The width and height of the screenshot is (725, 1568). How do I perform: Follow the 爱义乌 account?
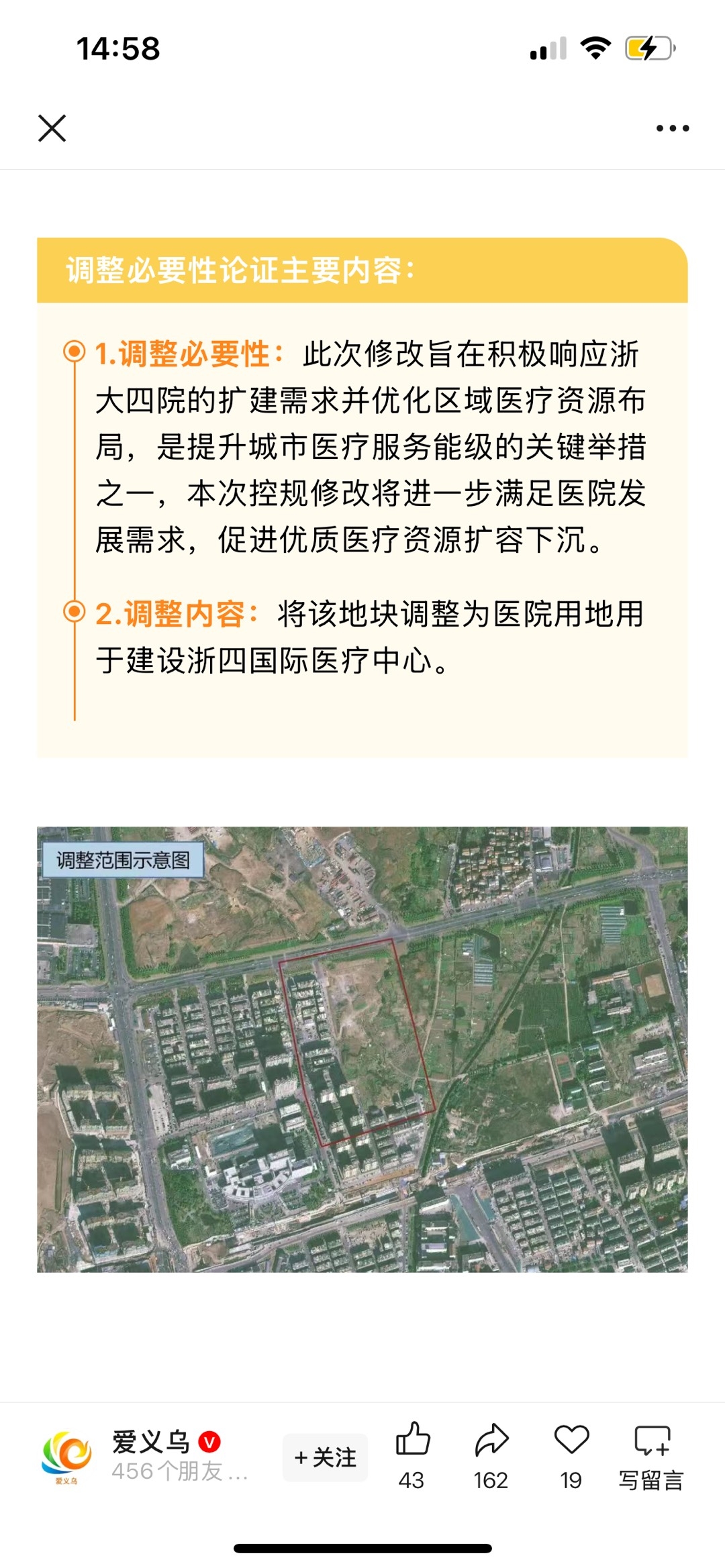(x=325, y=1457)
